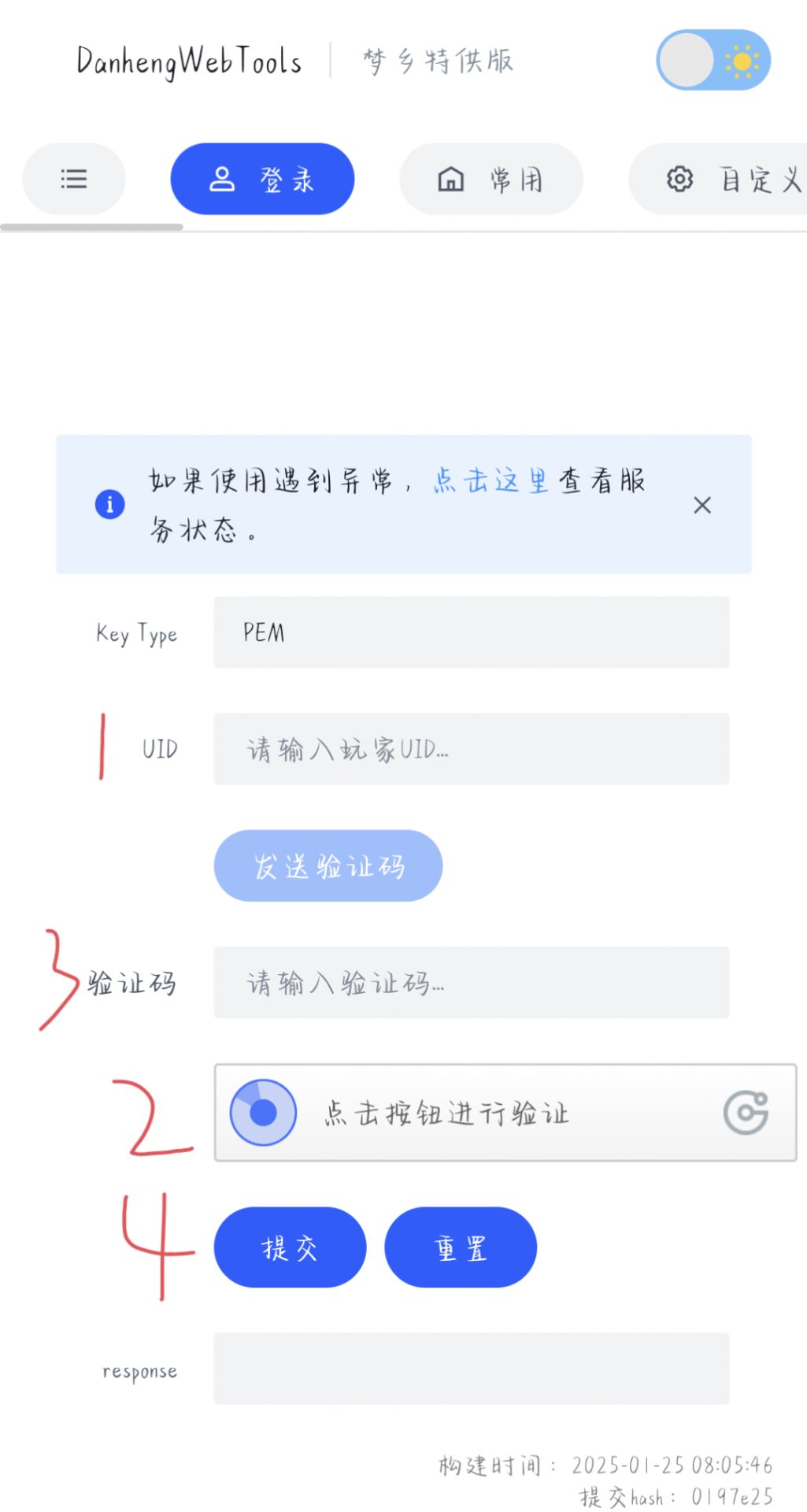Viewport: 807px width, 1512px height.
Task: Toggle the light/dark theme switch
Action: point(713,60)
